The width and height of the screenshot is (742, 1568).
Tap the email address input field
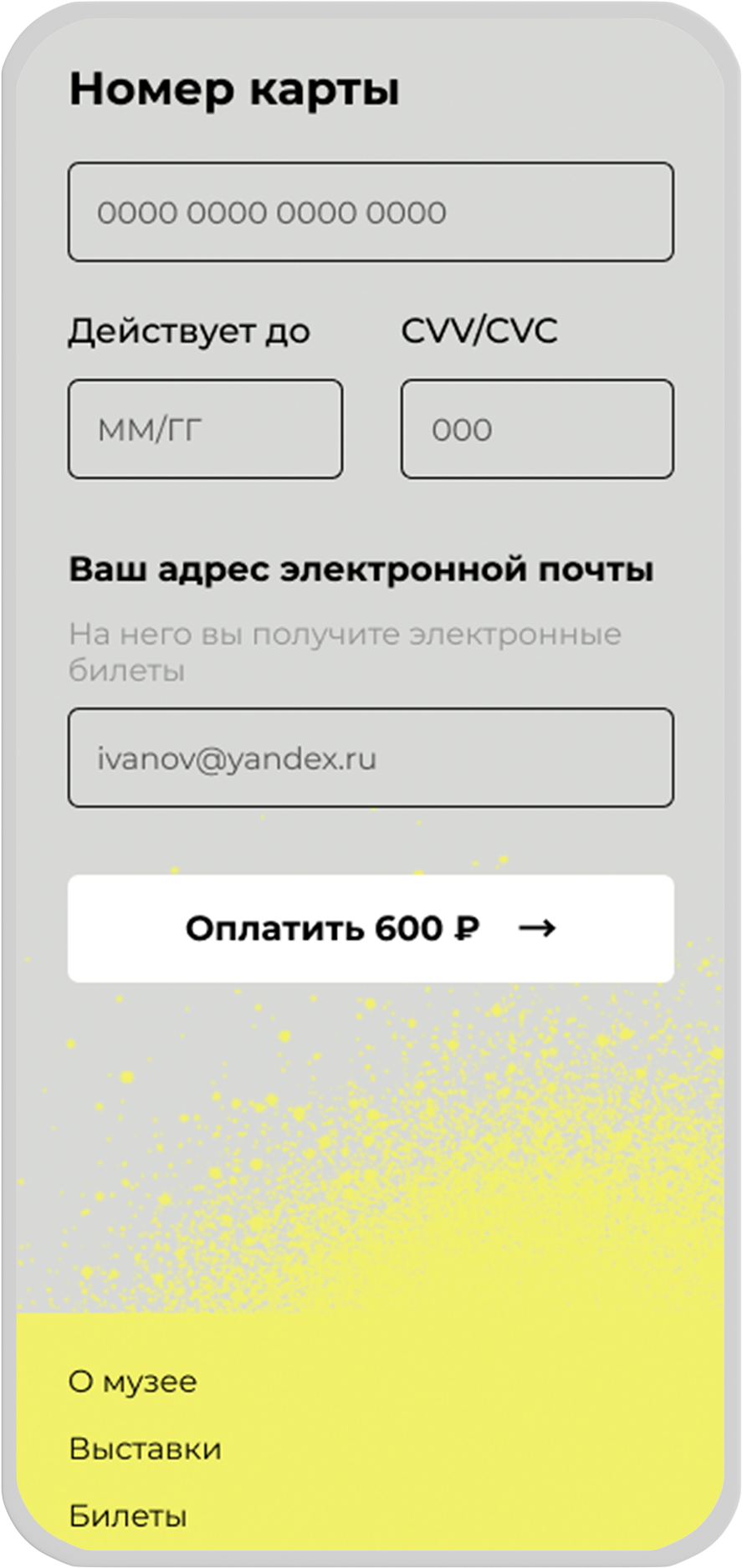click(x=371, y=758)
